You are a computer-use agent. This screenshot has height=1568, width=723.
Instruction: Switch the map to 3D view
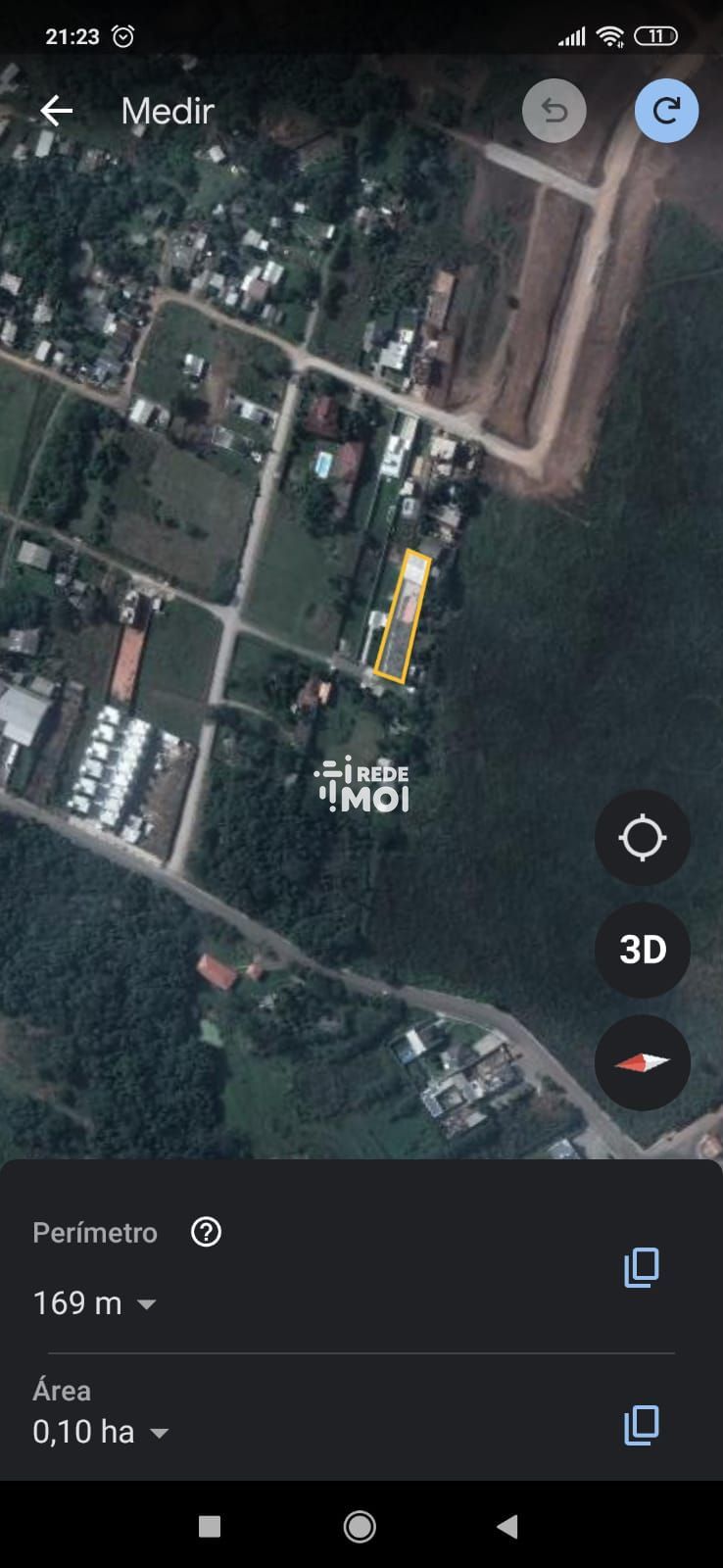(x=643, y=950)
